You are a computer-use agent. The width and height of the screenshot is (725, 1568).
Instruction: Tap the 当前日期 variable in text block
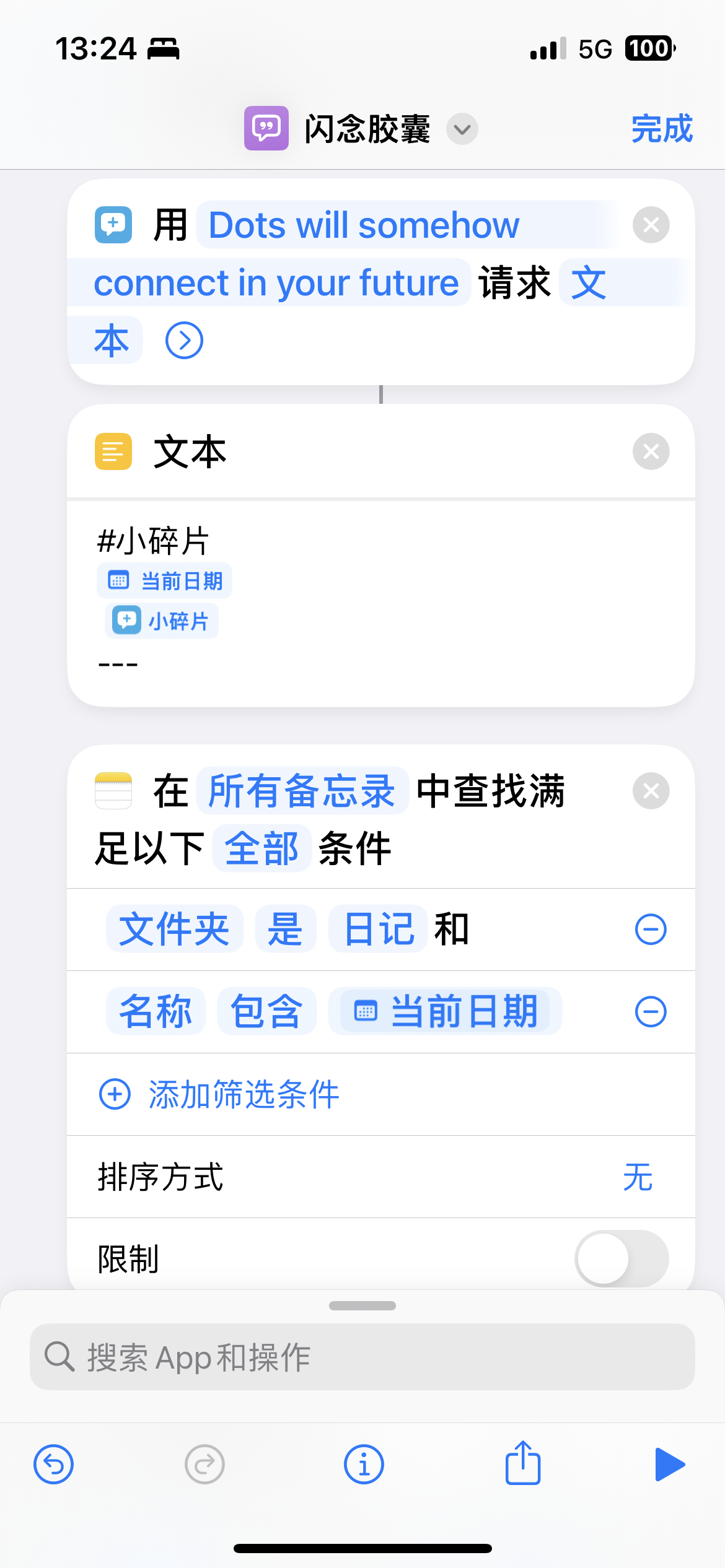click(x=165, y=581)
